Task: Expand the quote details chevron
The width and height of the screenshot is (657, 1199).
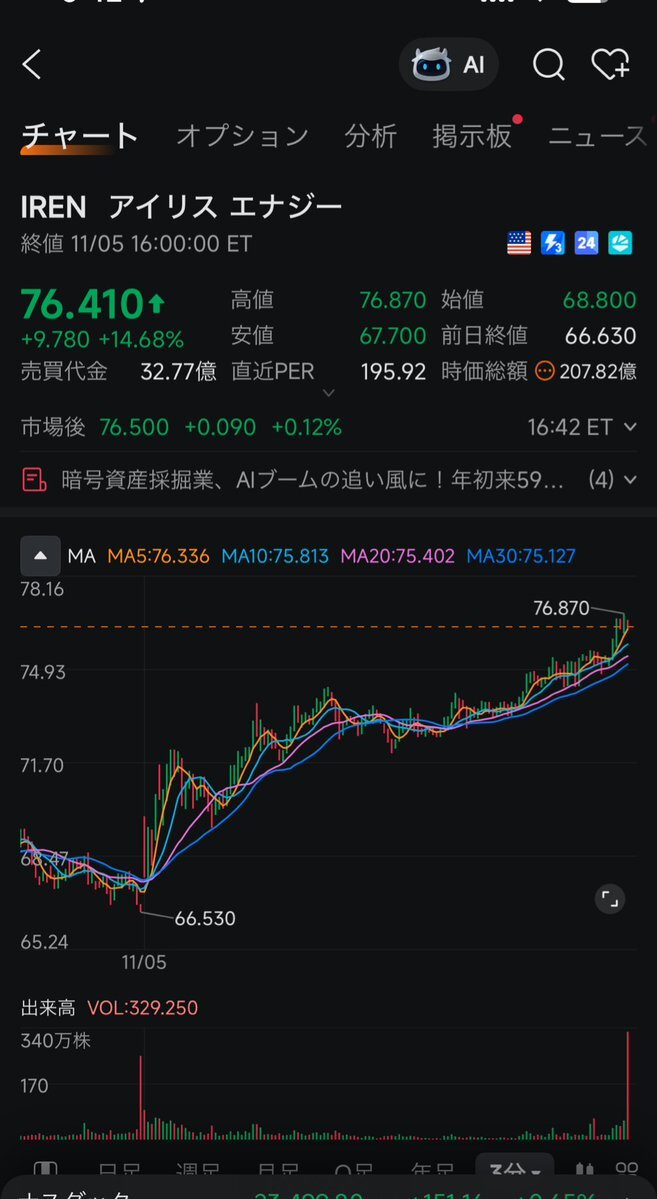Action: (328, 393)
